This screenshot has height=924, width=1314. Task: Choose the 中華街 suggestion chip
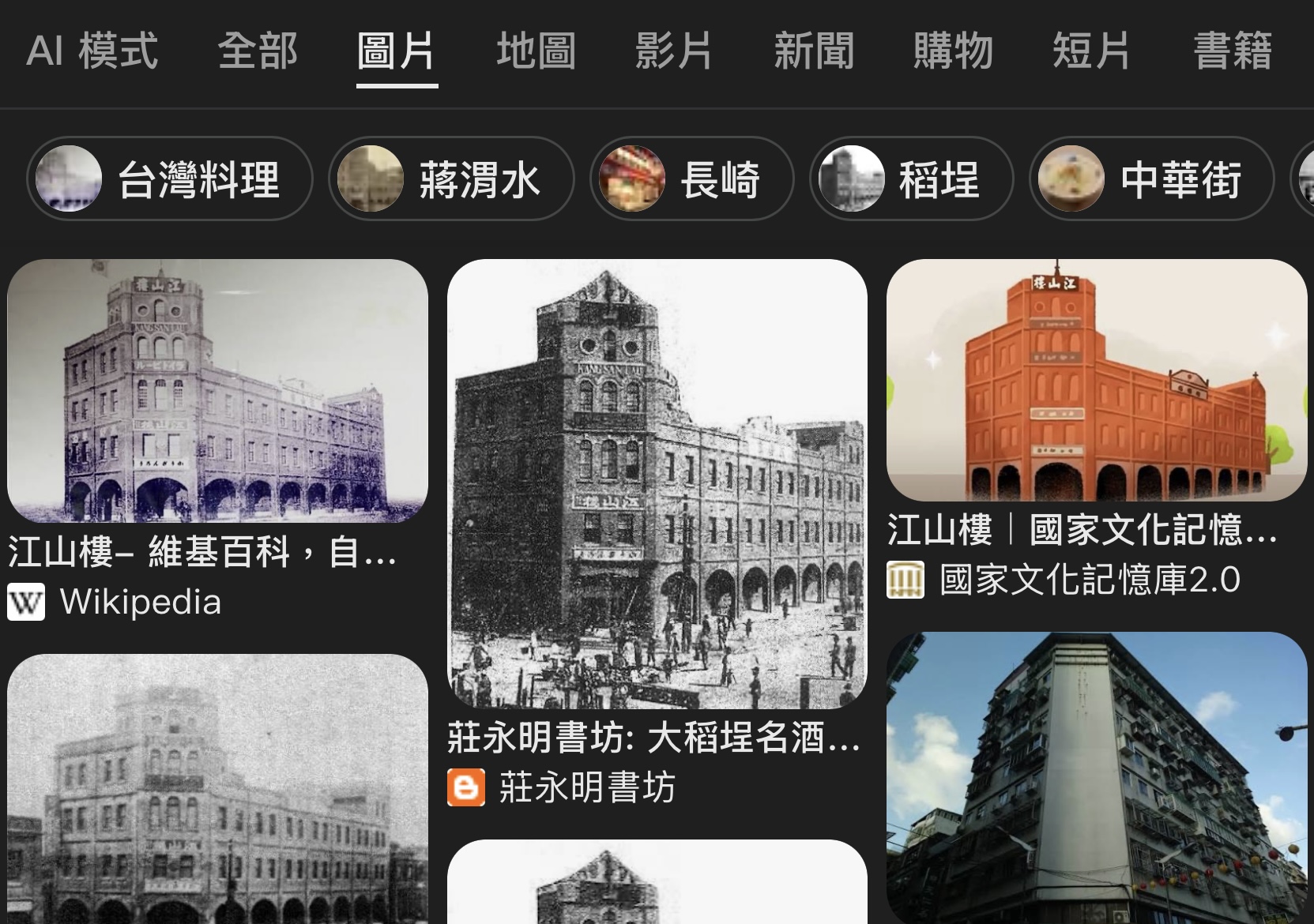1151,179
